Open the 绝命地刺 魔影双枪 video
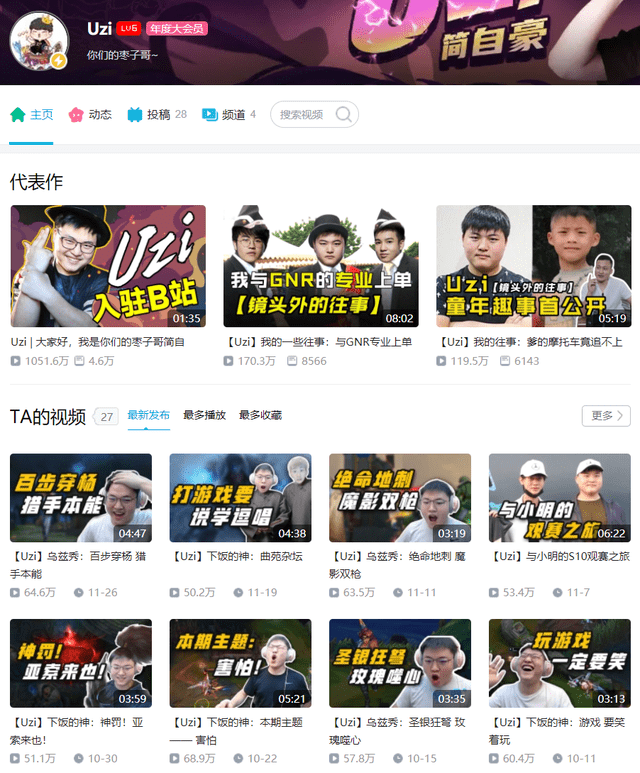This screenshot has width=640, height=773. [400, 498]
